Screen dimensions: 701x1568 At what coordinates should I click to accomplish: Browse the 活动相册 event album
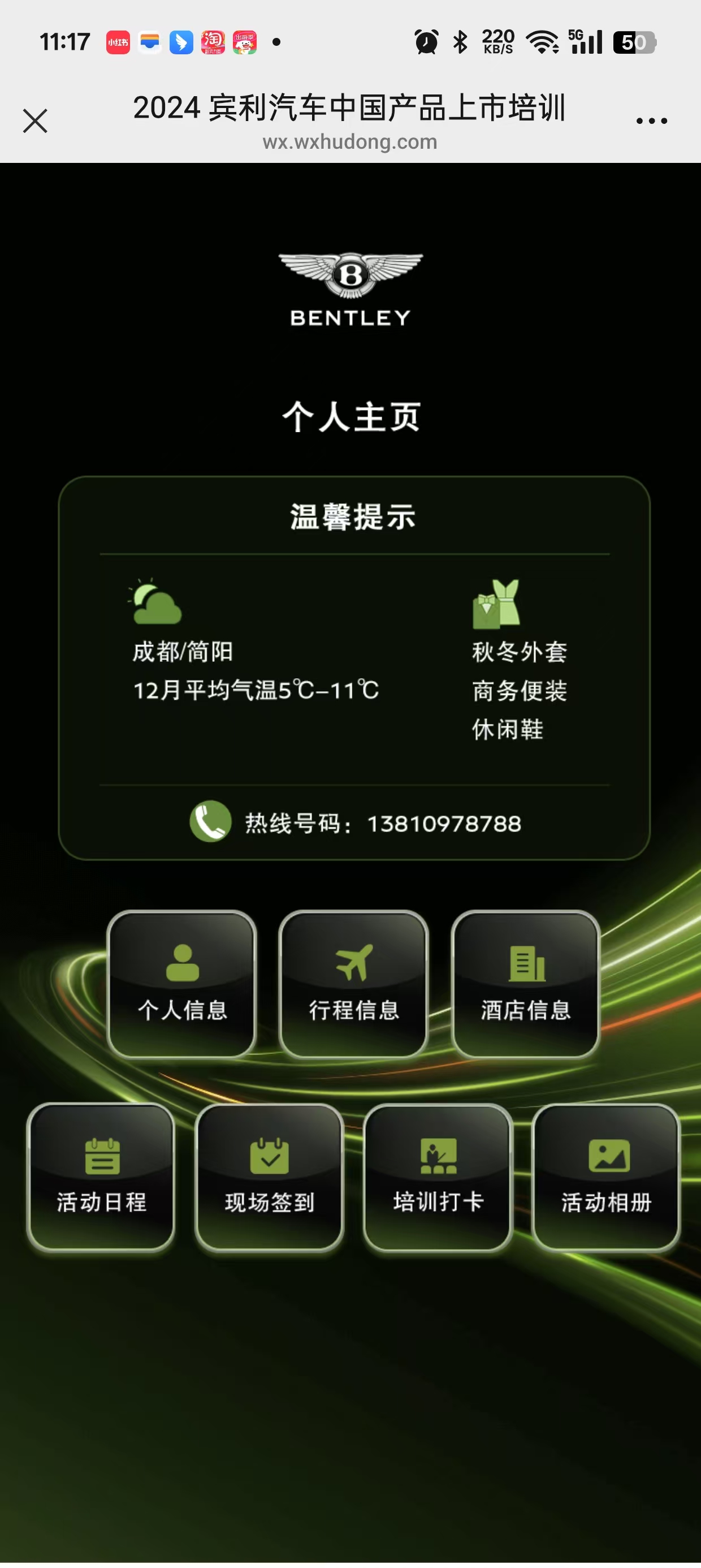point(606,1177)
